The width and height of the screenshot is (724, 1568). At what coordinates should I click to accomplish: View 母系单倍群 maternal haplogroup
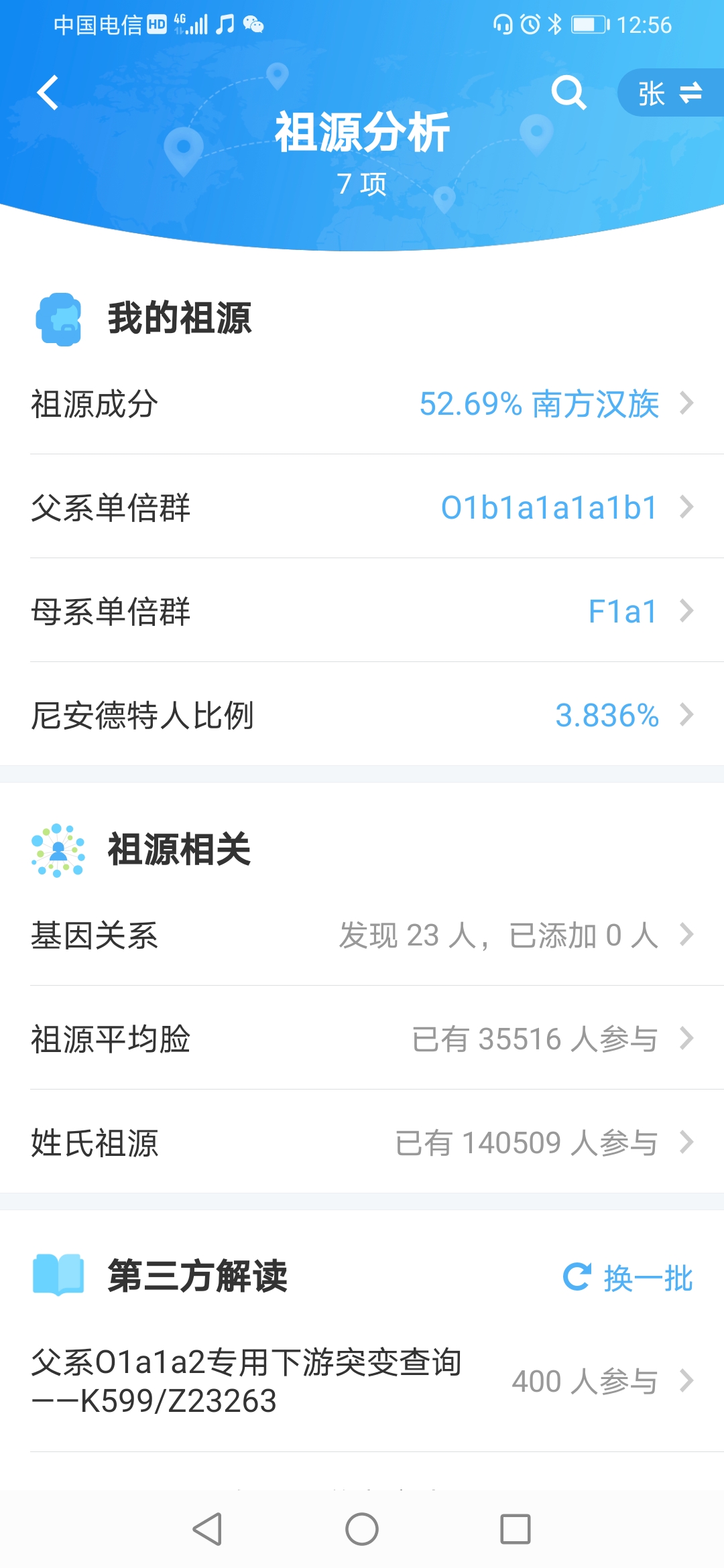coord(362,611)
